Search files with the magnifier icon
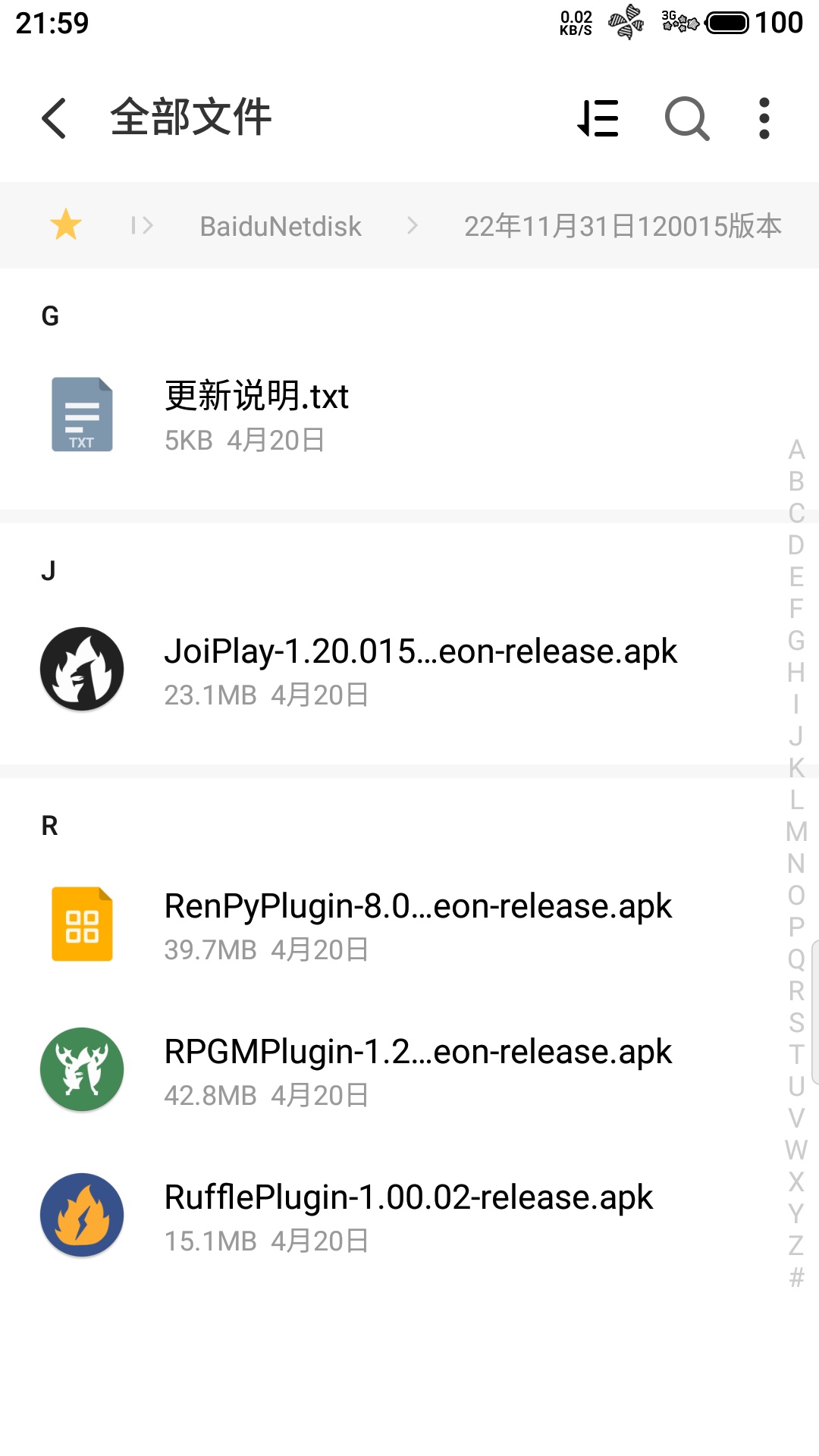819x1456 pixels. [x=686, y=118]
